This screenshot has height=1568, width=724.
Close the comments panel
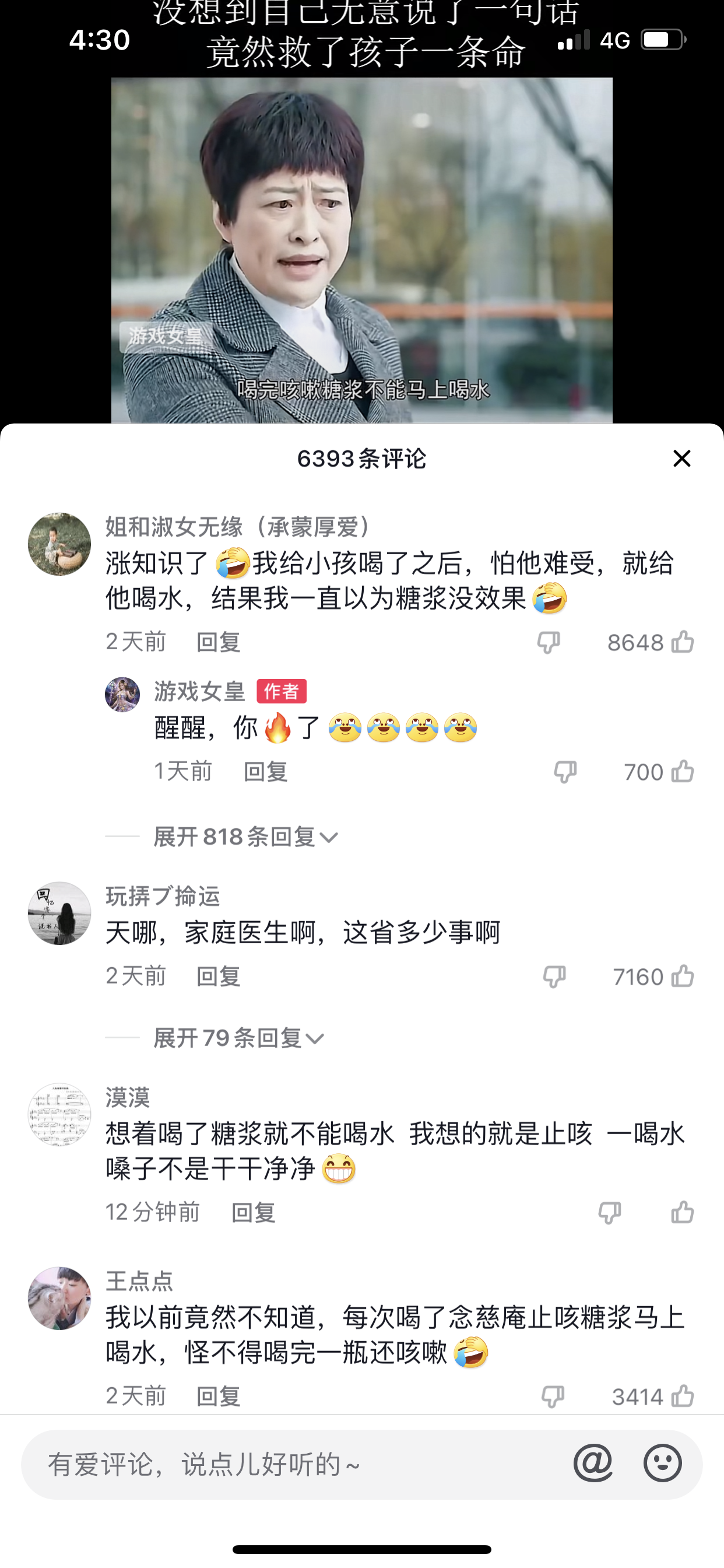(681, 459)
